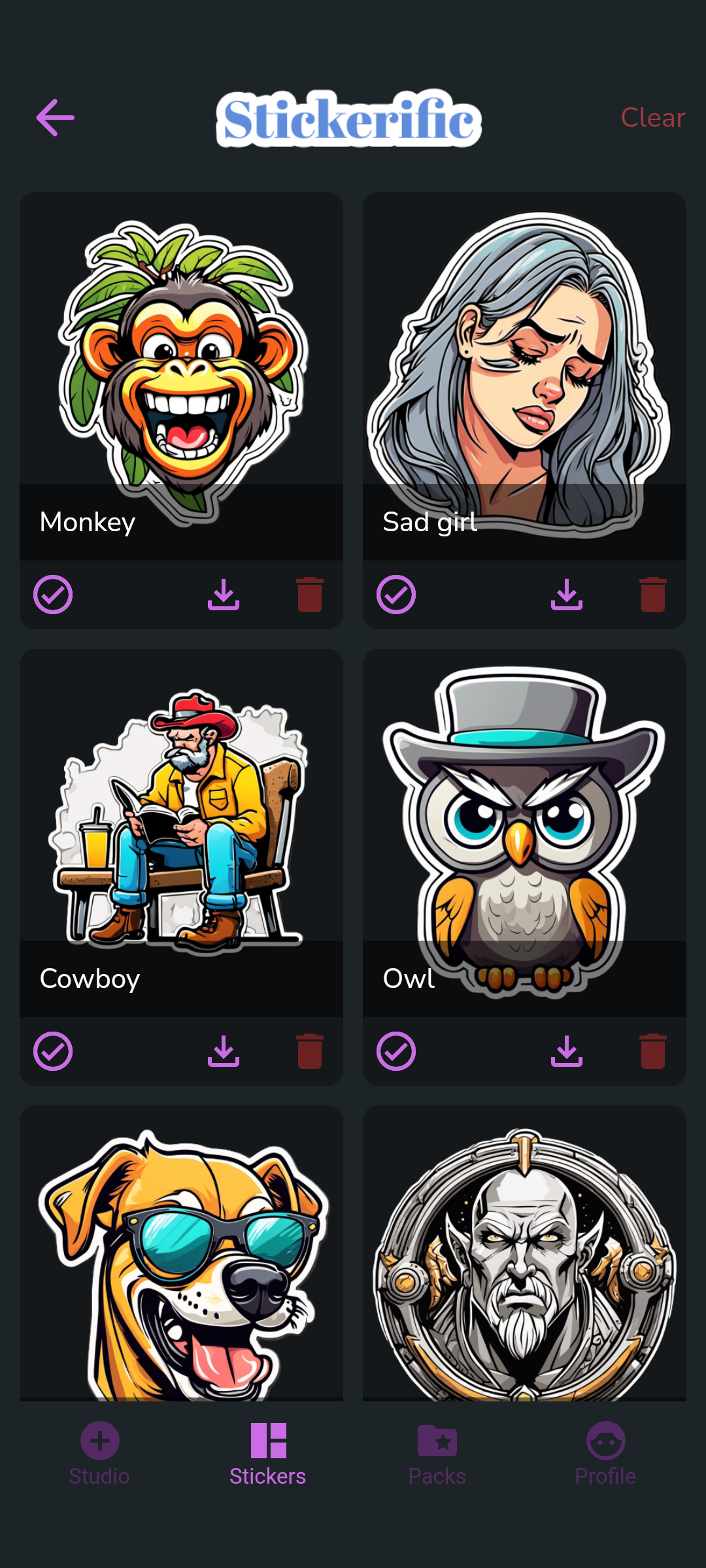The image size is (706, 1568).
Task: Open the Sad girl sticker
Action: [524, 376]
